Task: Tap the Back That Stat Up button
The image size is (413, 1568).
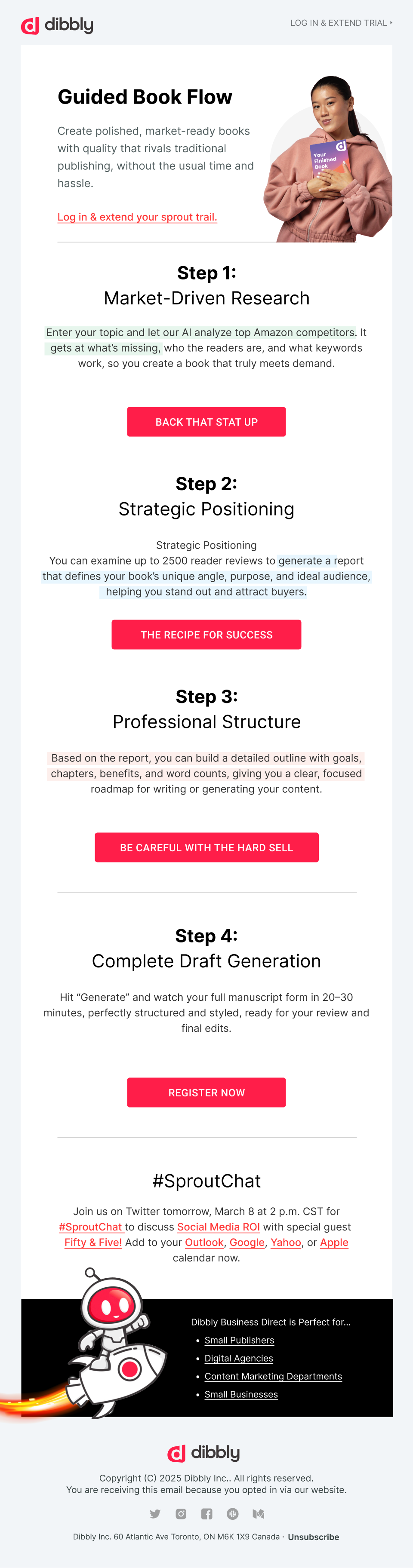Action: point(206,422)
